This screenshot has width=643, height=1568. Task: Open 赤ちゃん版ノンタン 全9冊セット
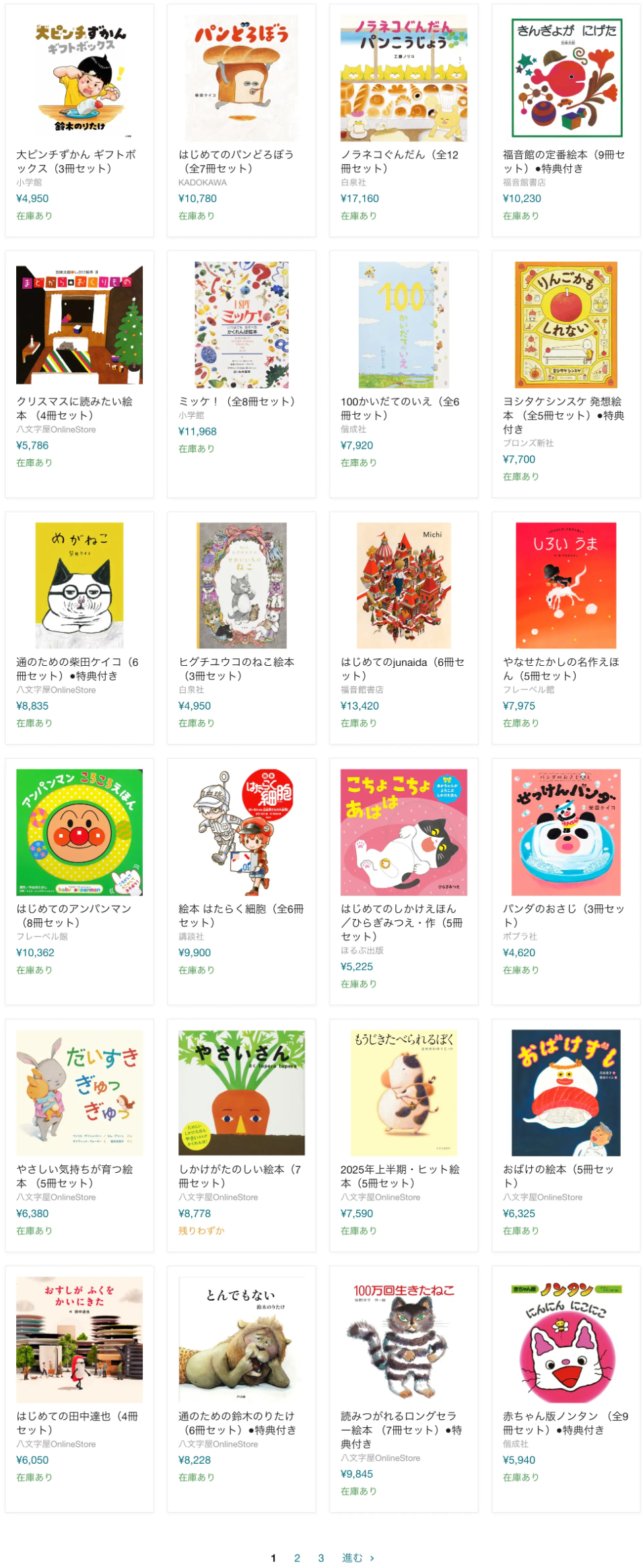565,1422
